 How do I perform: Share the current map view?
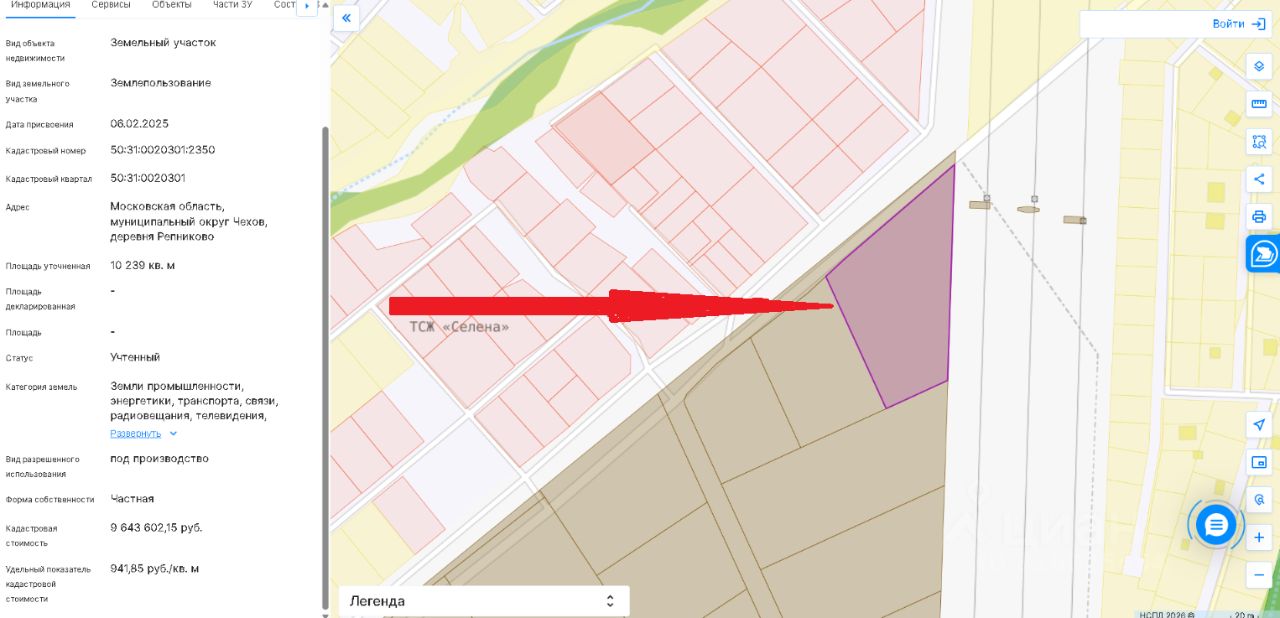point(1259,180)
